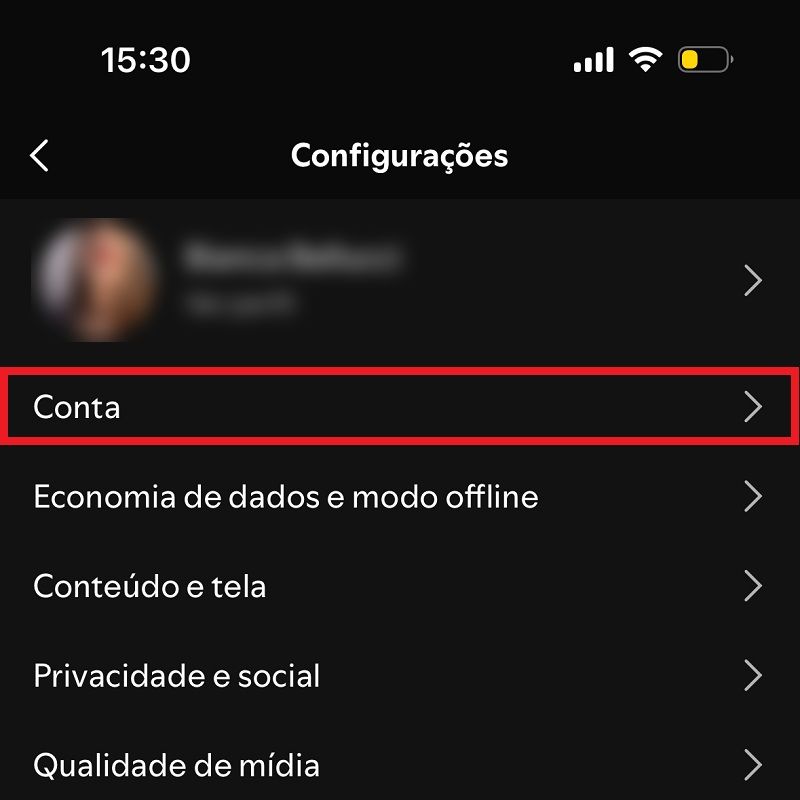Go back from Configurações
800x800 pixels.
click(40, 156)
